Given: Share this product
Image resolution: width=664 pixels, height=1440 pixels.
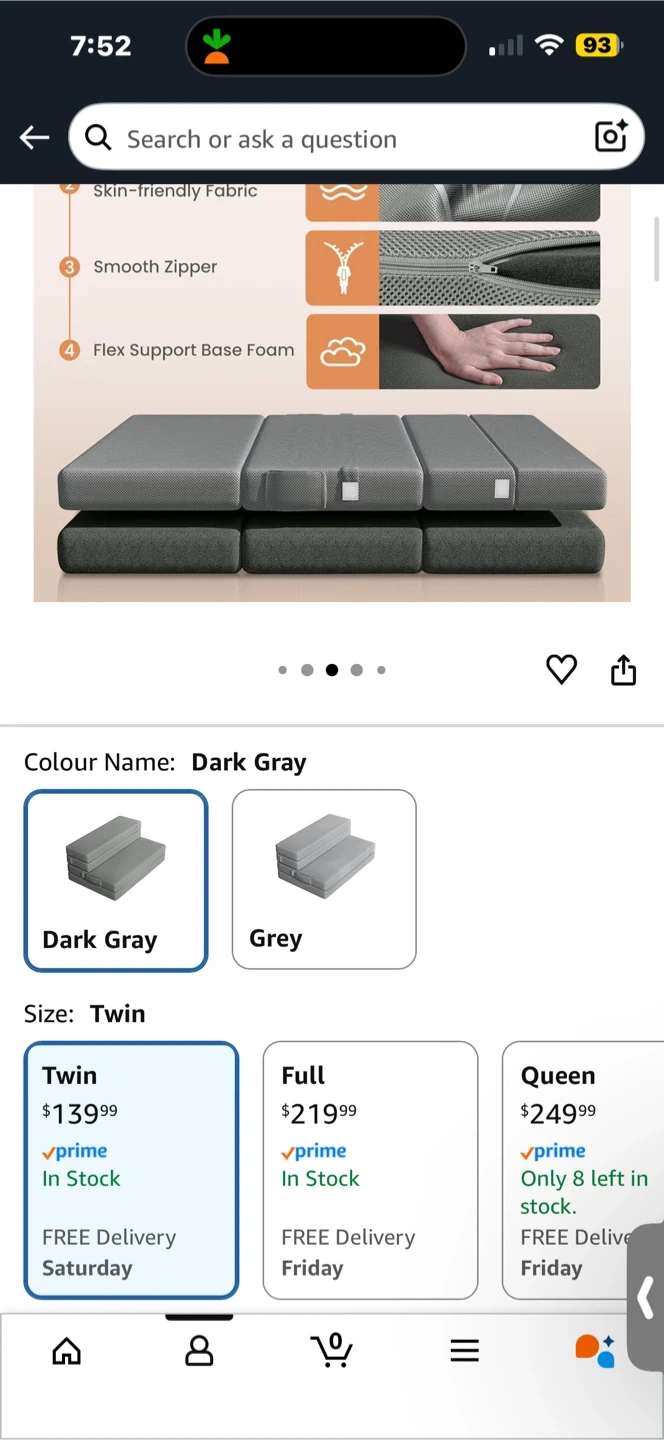Looking at the screenshot, I should [623, 669].
